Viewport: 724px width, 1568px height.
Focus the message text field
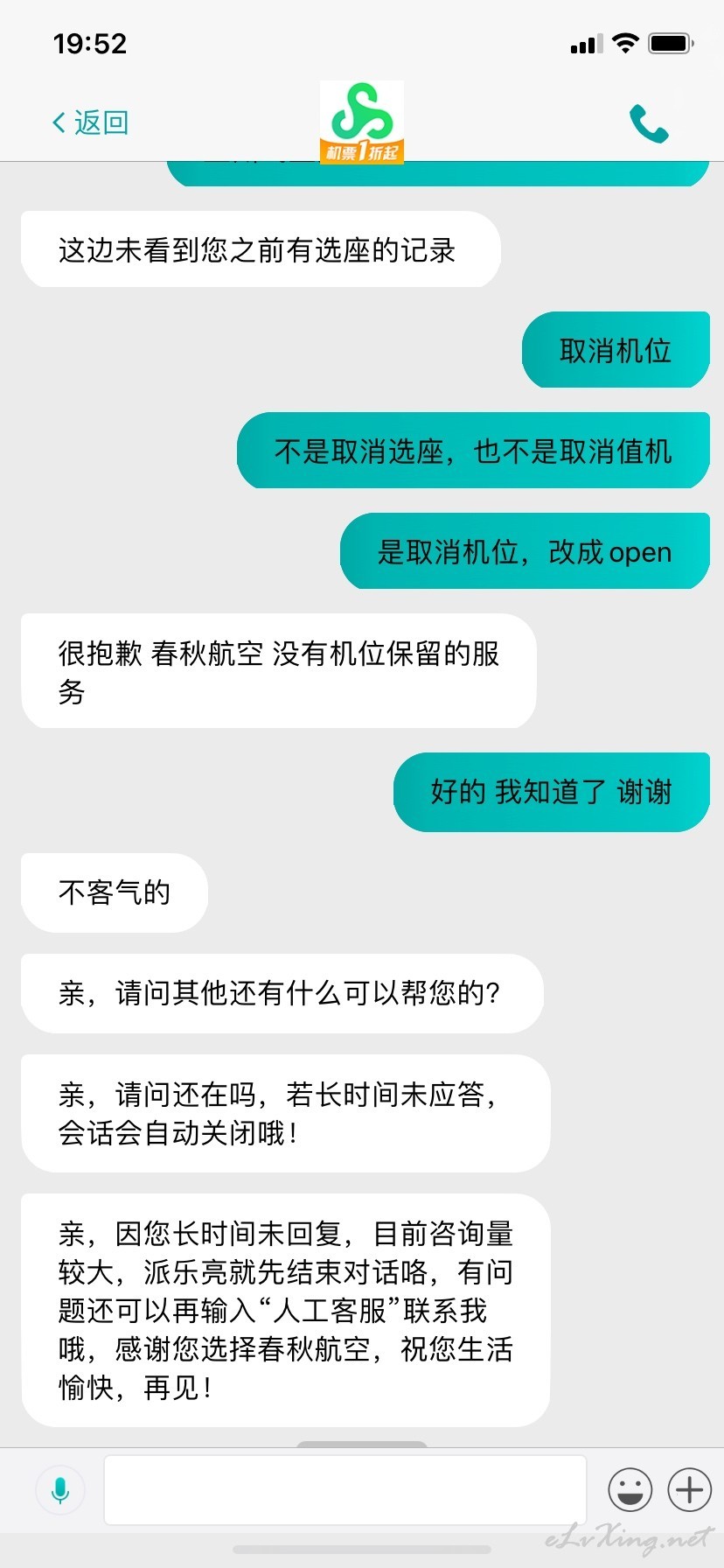click(x=345, y=1489)
